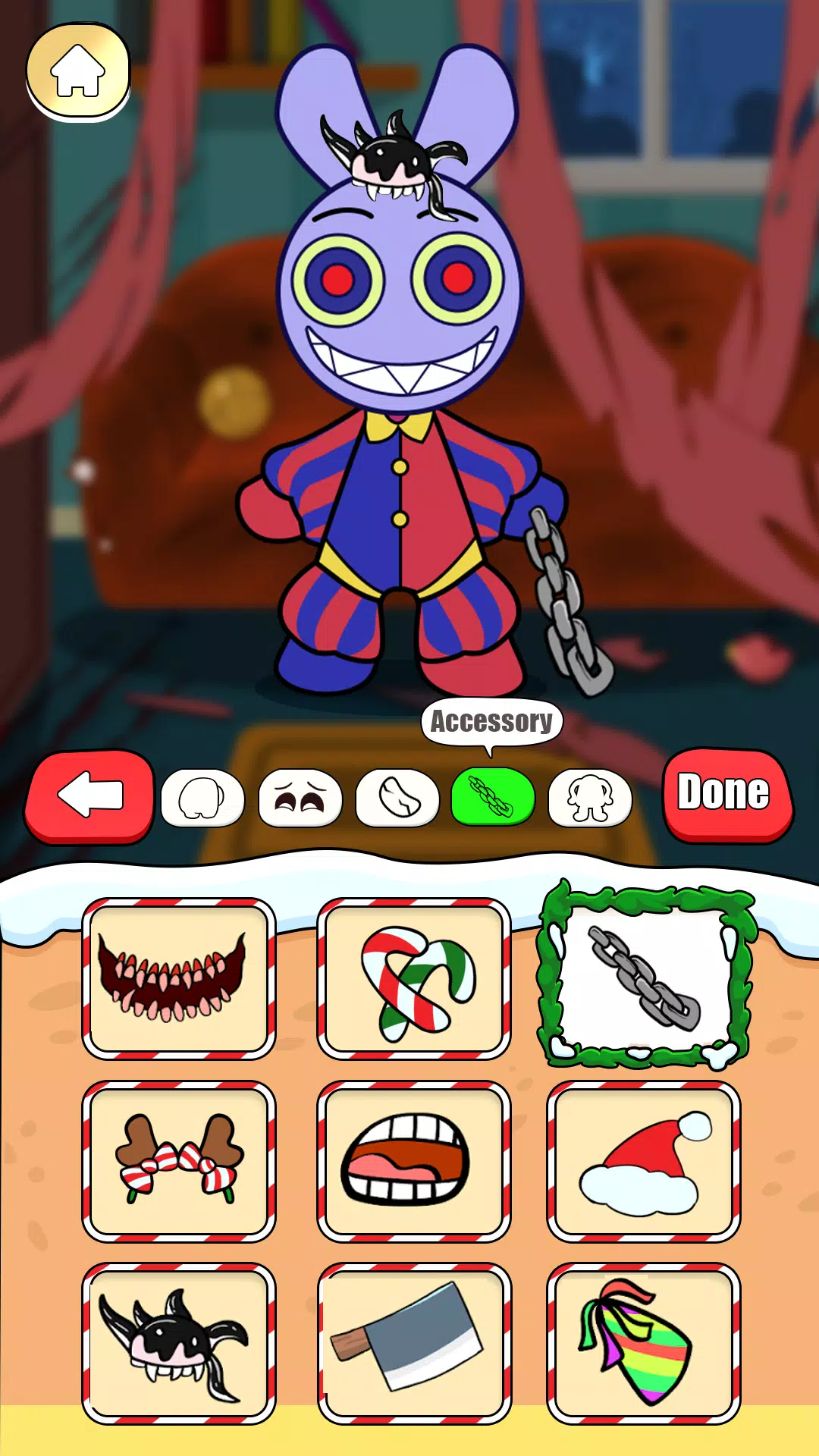Switch to the mouth tab

pyautogui.click(x=397, y=799)
